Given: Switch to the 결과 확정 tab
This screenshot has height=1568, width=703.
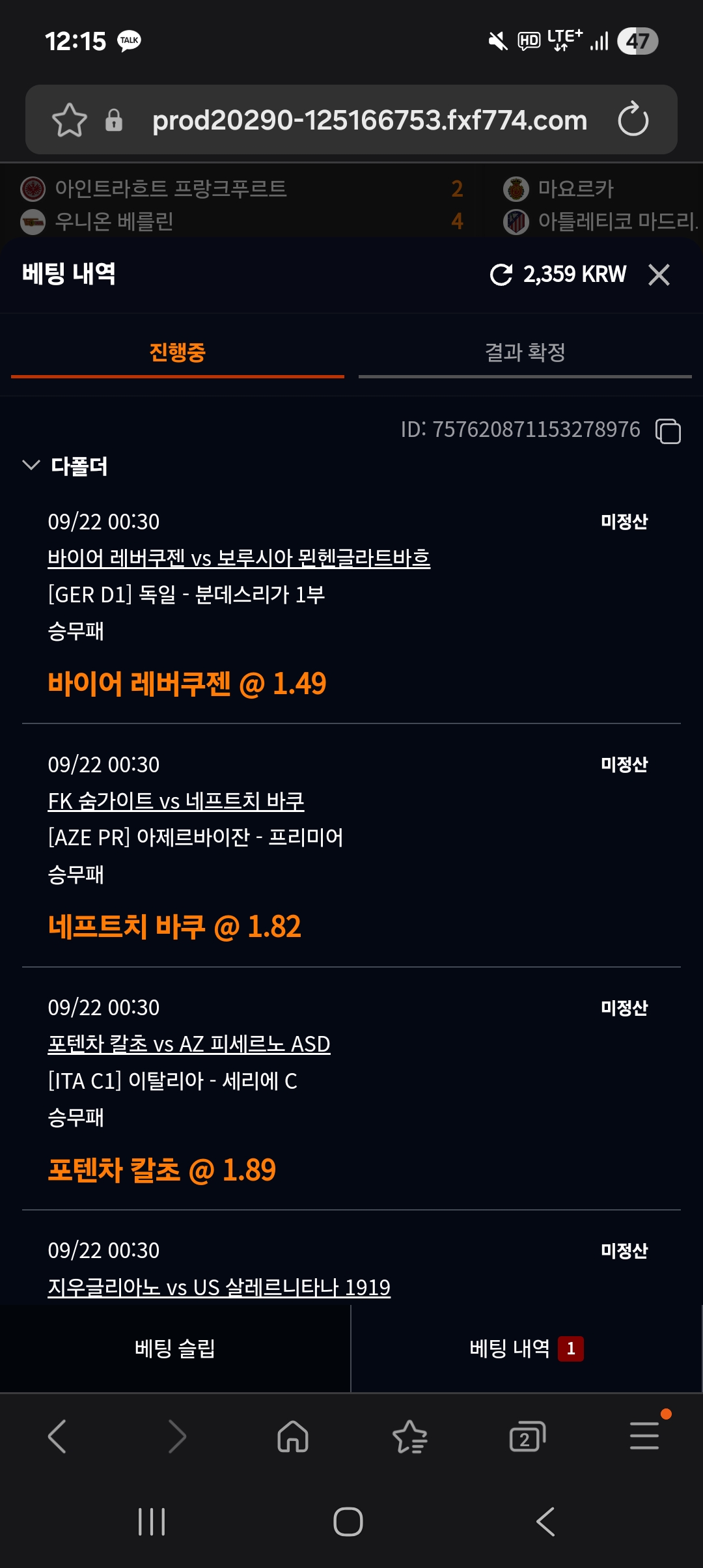Looking at the screenshot, I should (x=525, y=352).
